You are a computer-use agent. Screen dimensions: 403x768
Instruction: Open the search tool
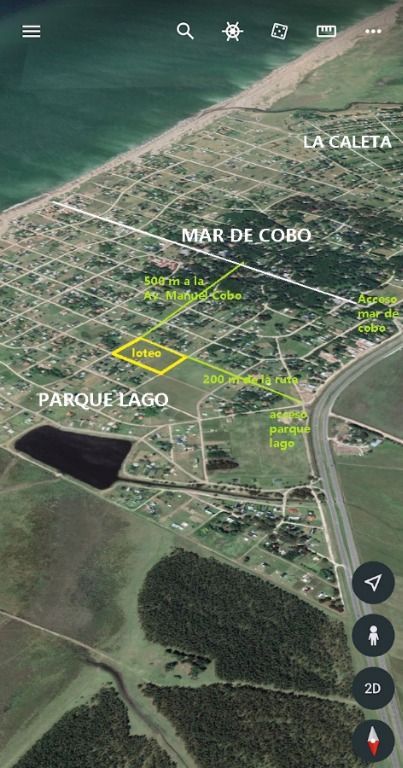185,31
